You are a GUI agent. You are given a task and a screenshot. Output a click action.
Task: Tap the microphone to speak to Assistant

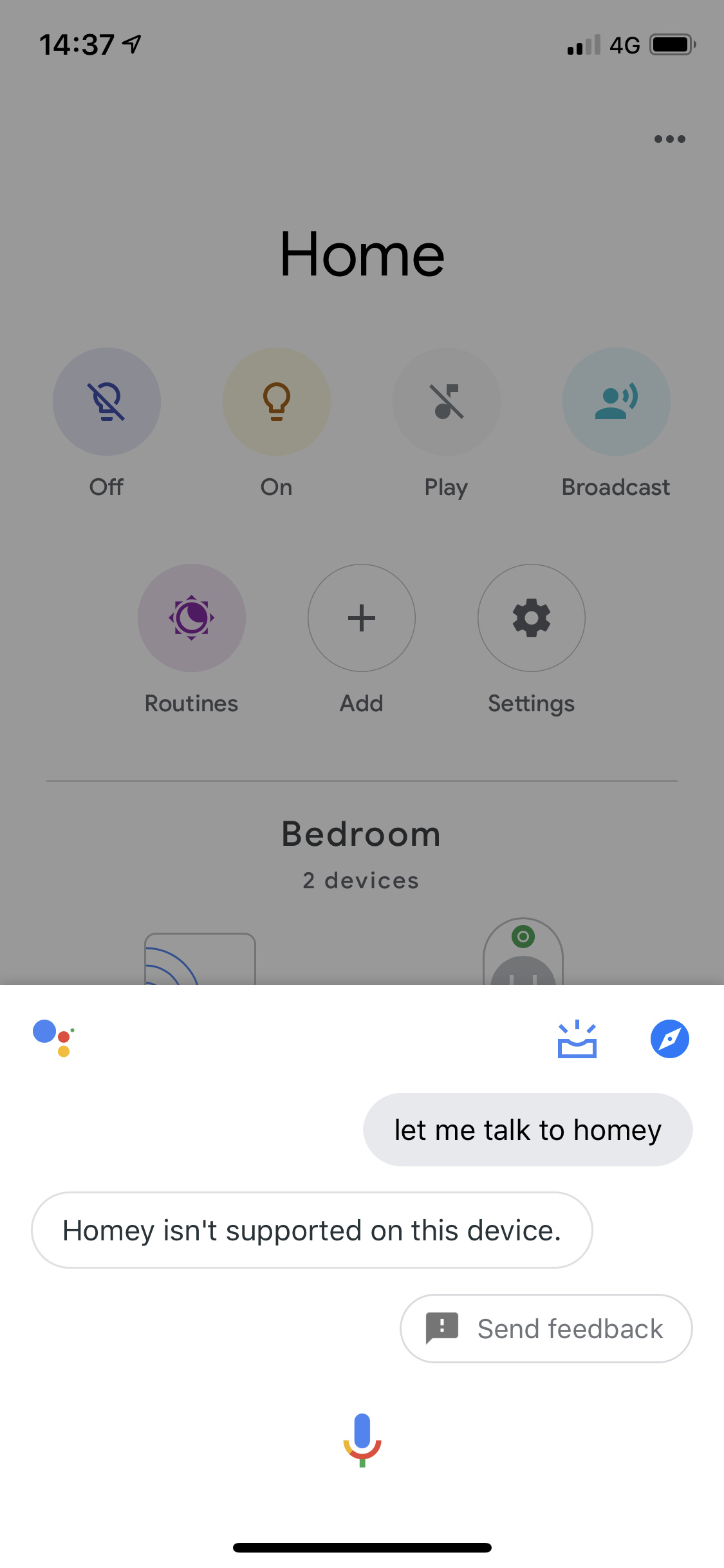point(362,1439)
